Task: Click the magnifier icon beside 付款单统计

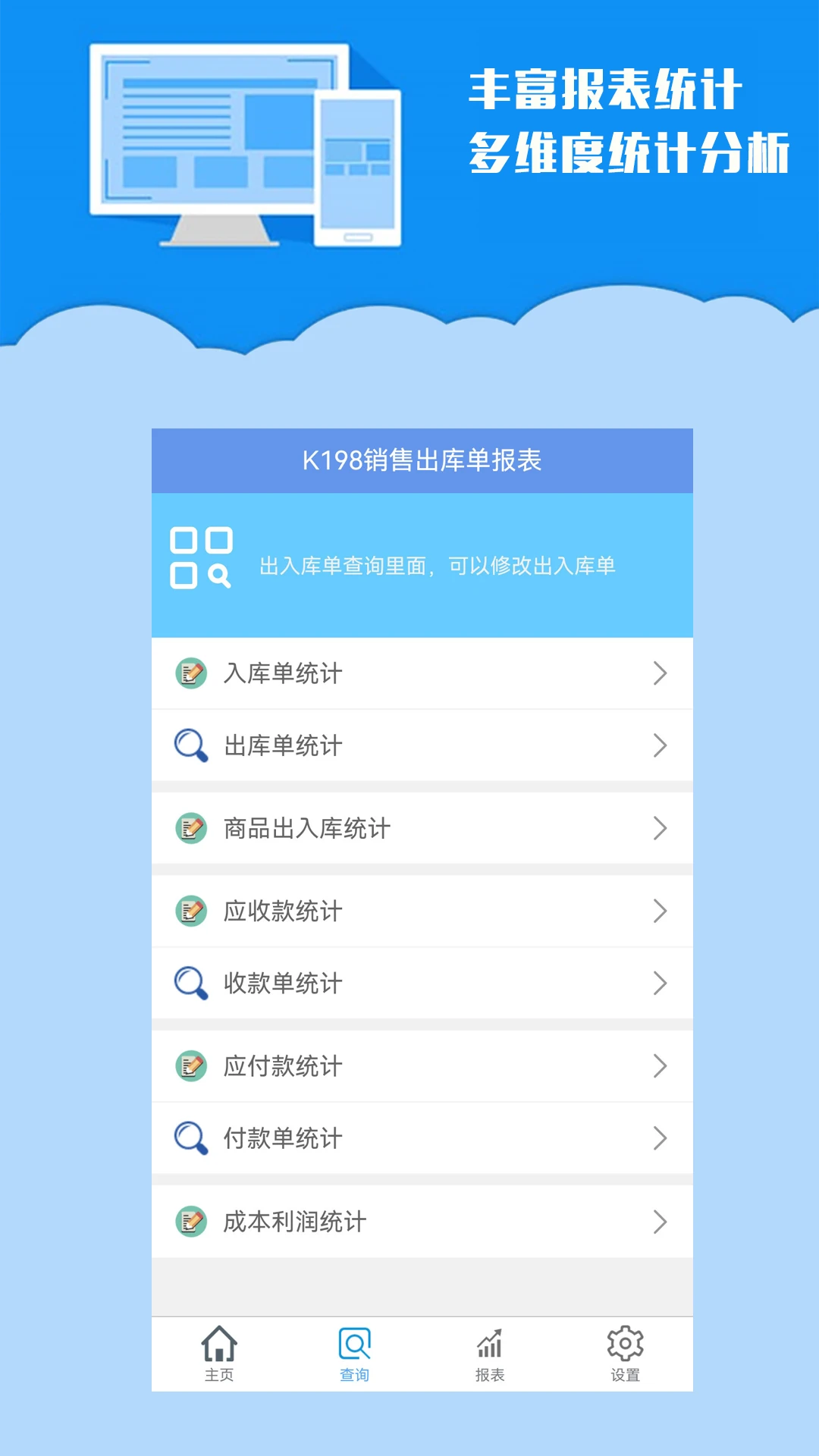Action: 193,1138
